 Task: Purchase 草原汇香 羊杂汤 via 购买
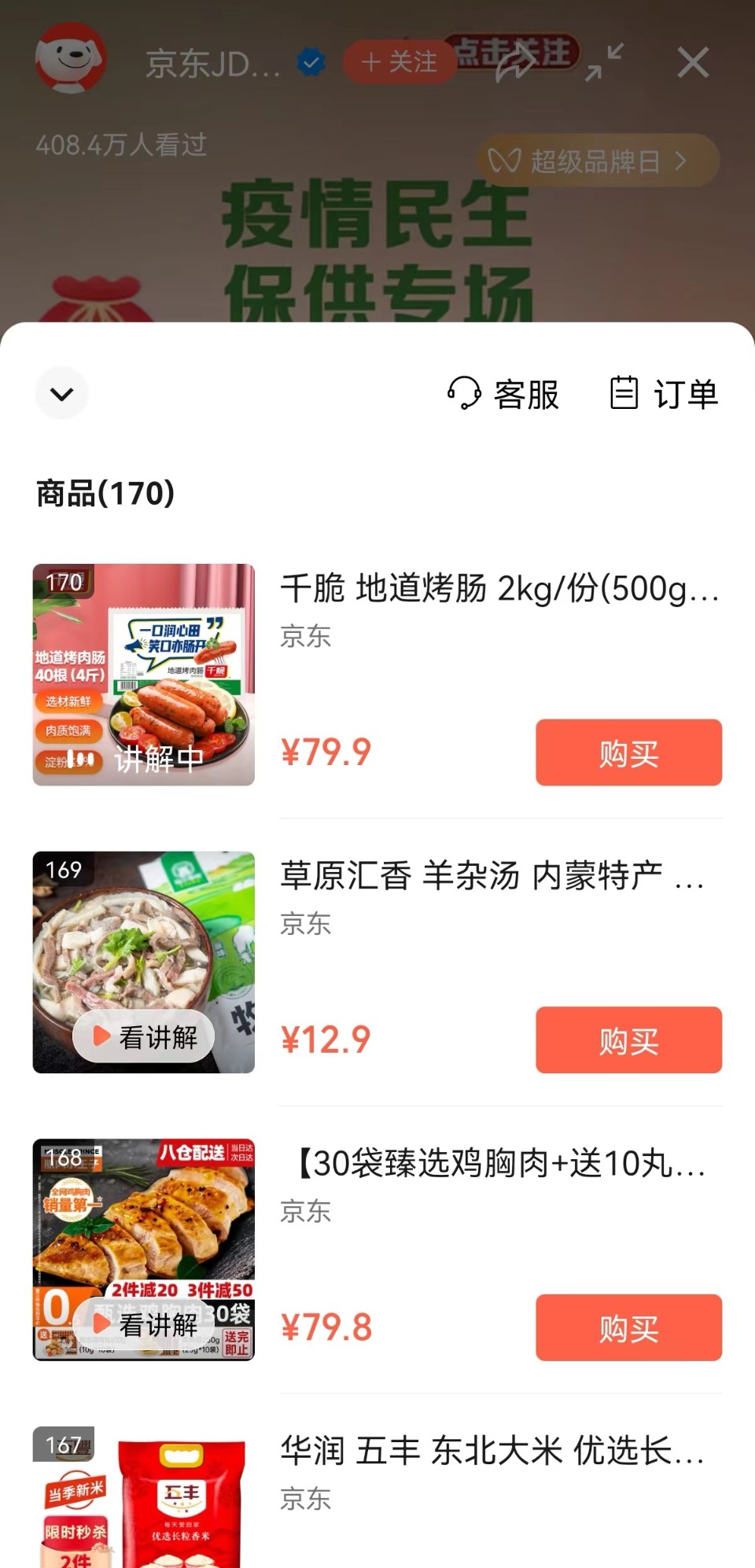coord(628,1040)
